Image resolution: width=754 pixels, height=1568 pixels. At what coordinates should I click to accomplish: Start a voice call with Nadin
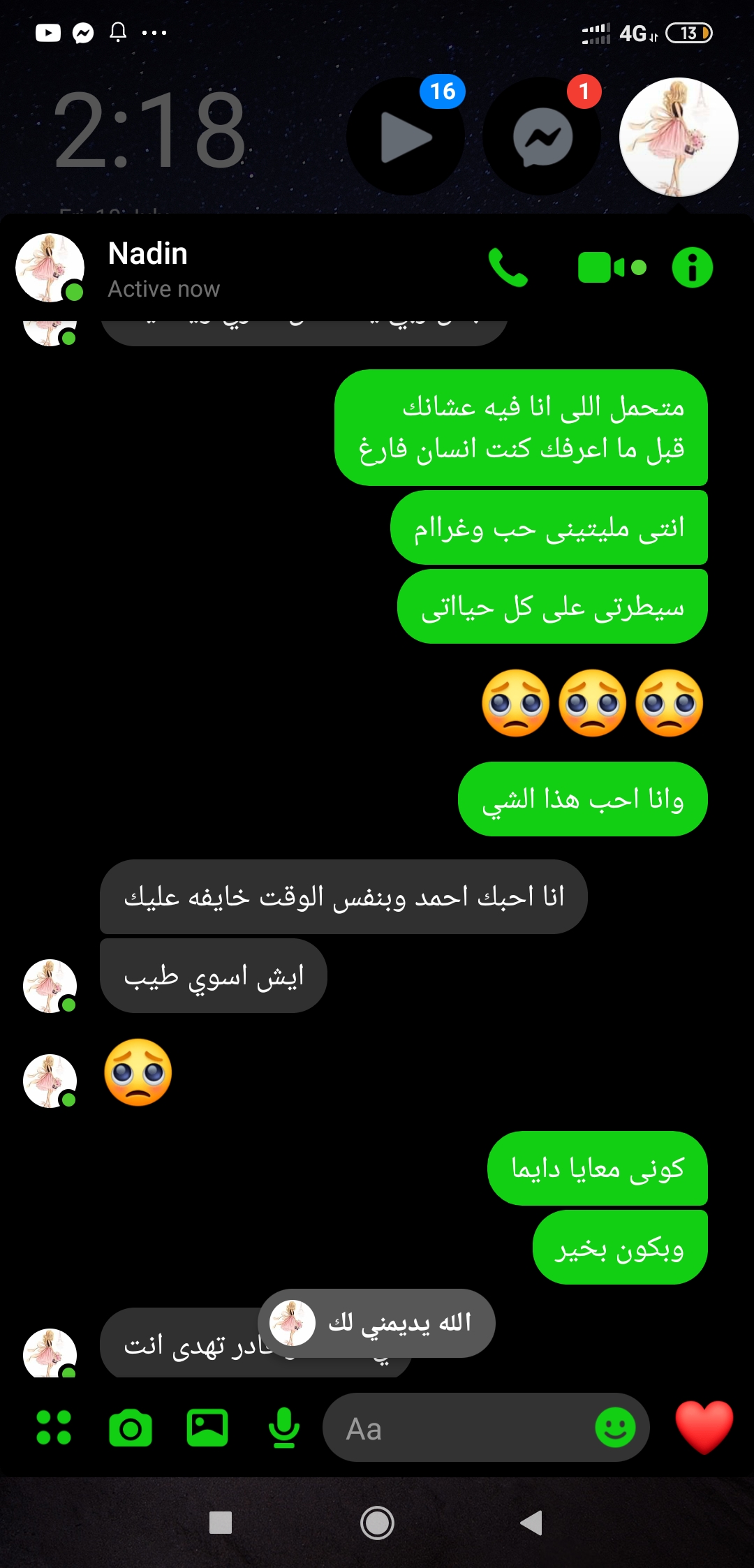tap(508, 267)
